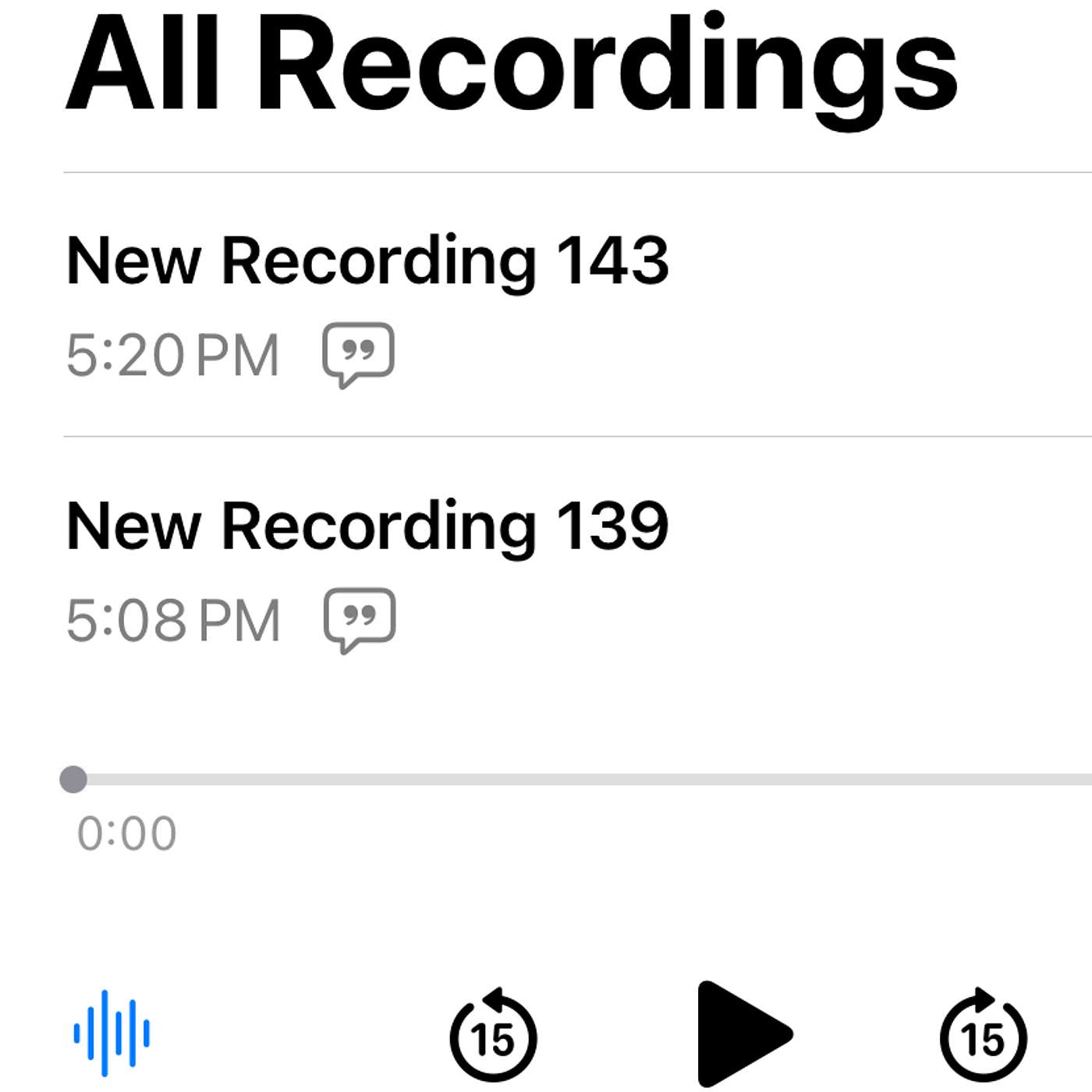The image size is (1092, 1092).
Task: Skip forward 15 seconds
Action: point(984,1036)
